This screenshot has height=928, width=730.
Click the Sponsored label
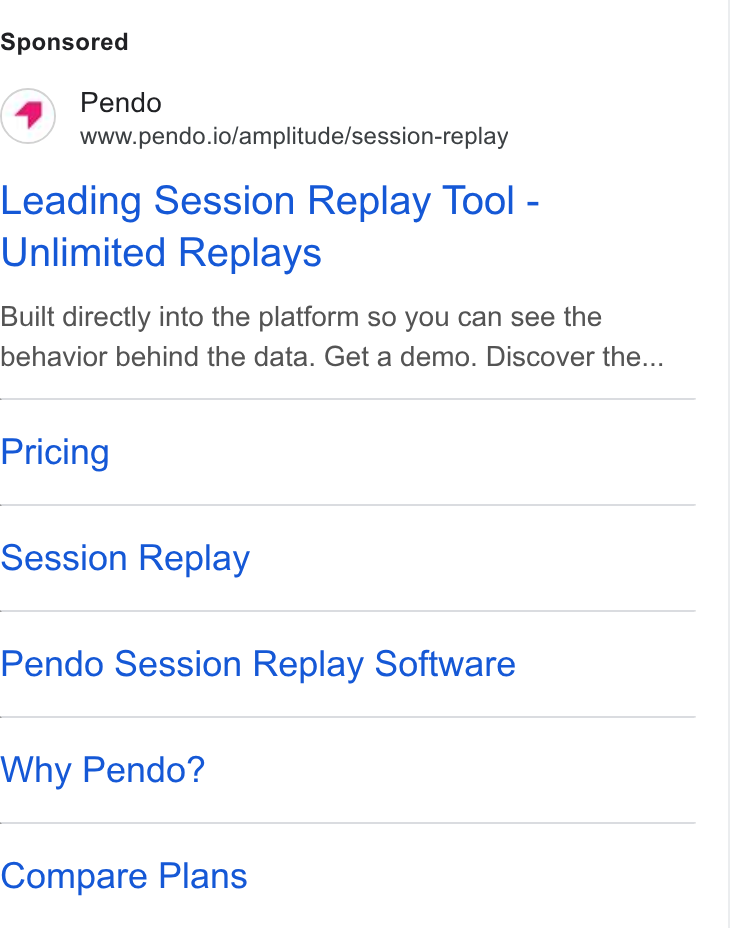tap(65, 42)
